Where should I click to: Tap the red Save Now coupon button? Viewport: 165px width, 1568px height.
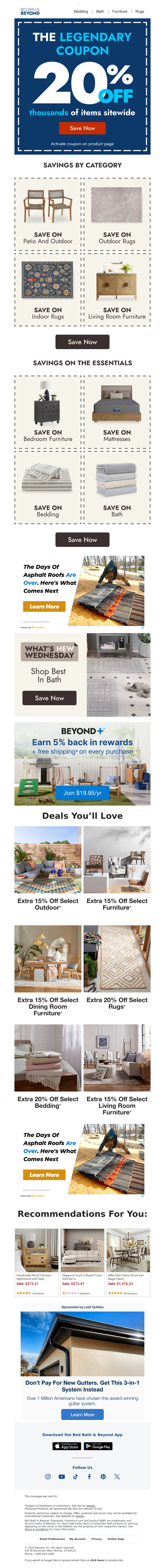pos(82,128)
